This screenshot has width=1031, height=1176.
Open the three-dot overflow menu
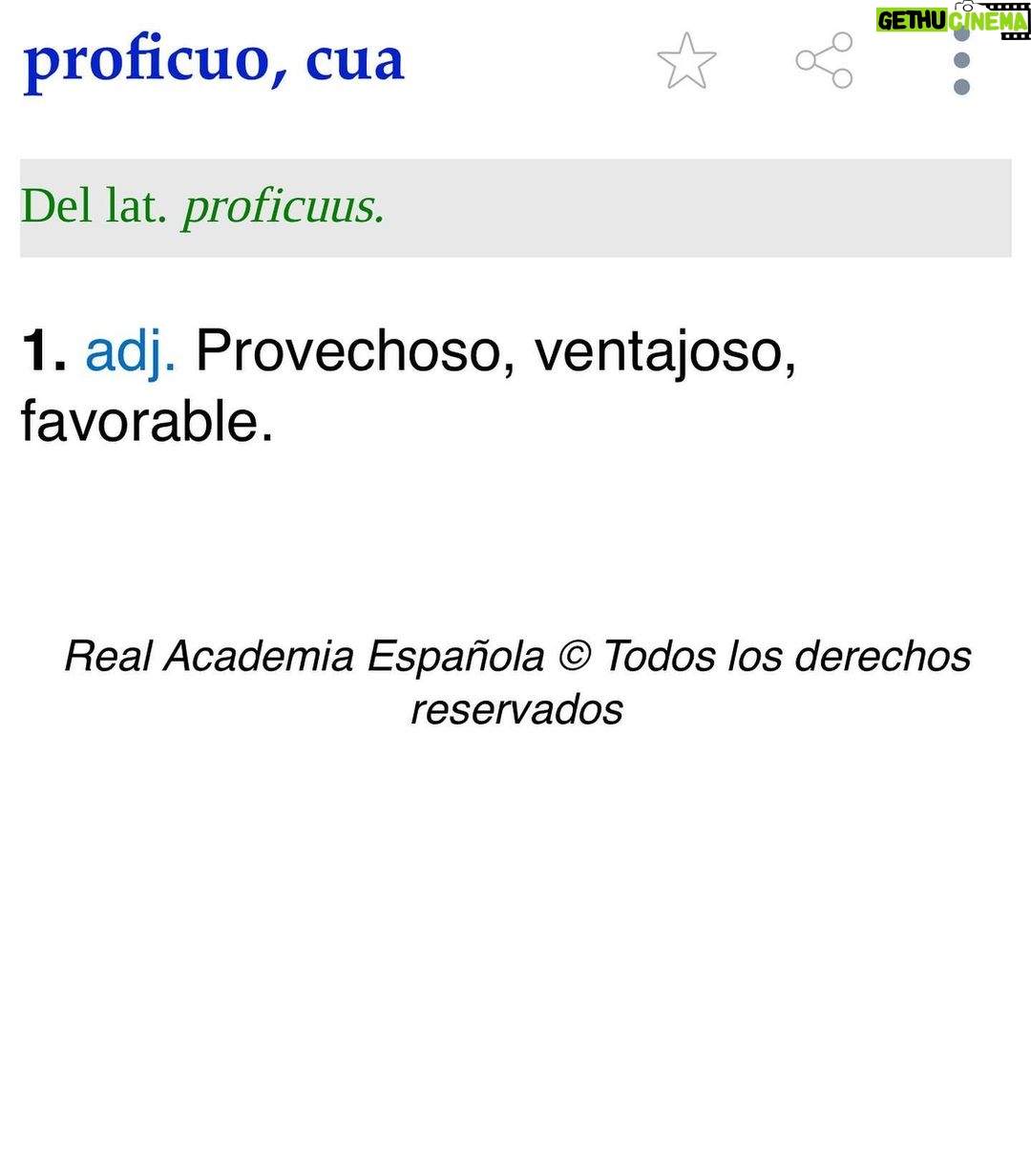coord(961,61)
